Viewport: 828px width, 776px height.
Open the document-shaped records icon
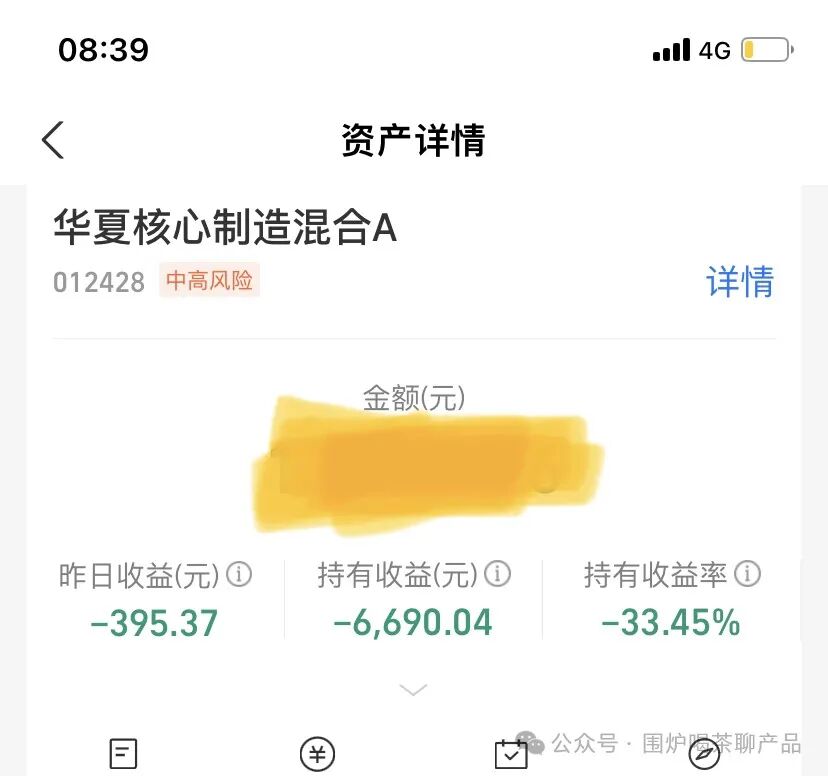click(123, 754)
